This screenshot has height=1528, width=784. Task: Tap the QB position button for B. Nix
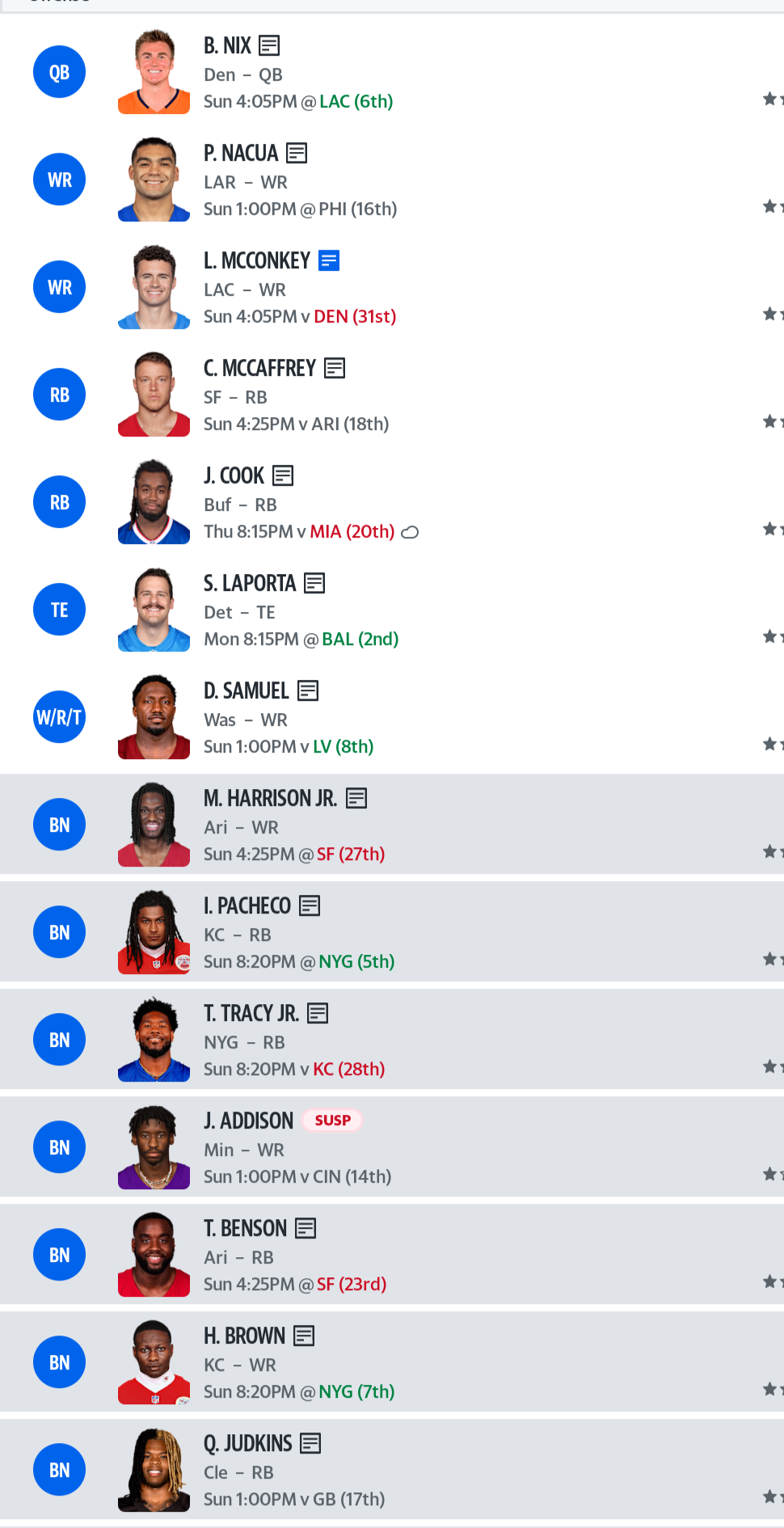(x=59, y=73)
